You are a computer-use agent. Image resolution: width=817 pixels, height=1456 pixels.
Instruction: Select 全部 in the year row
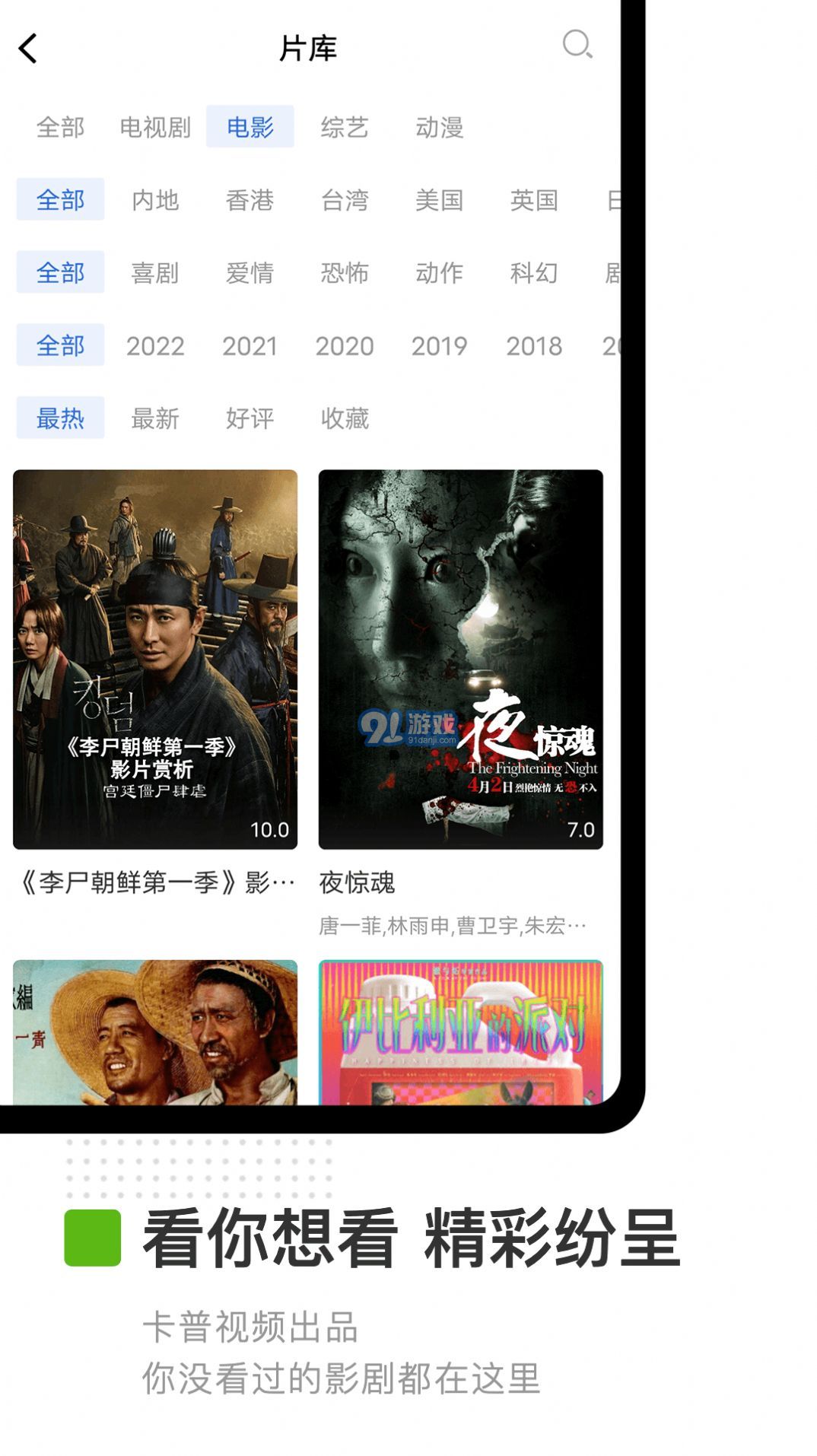click(60, 345)
